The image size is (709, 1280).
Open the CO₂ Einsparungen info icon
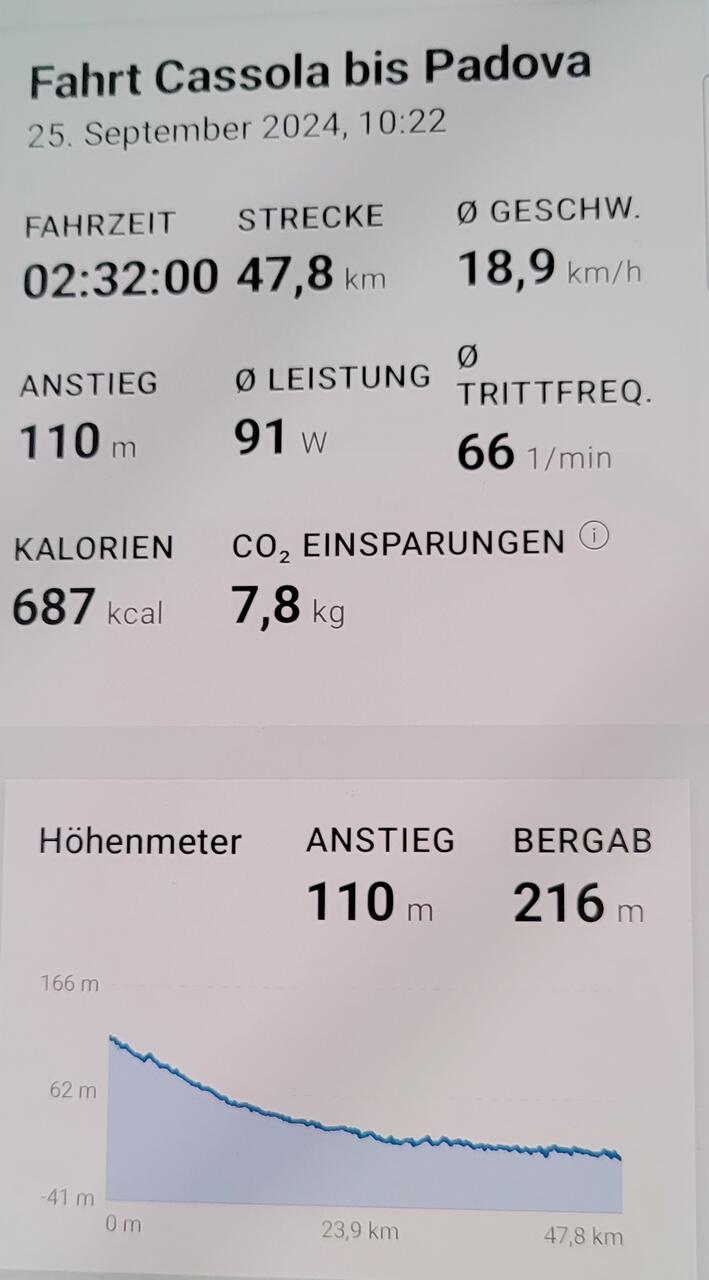tap(594, 538)
